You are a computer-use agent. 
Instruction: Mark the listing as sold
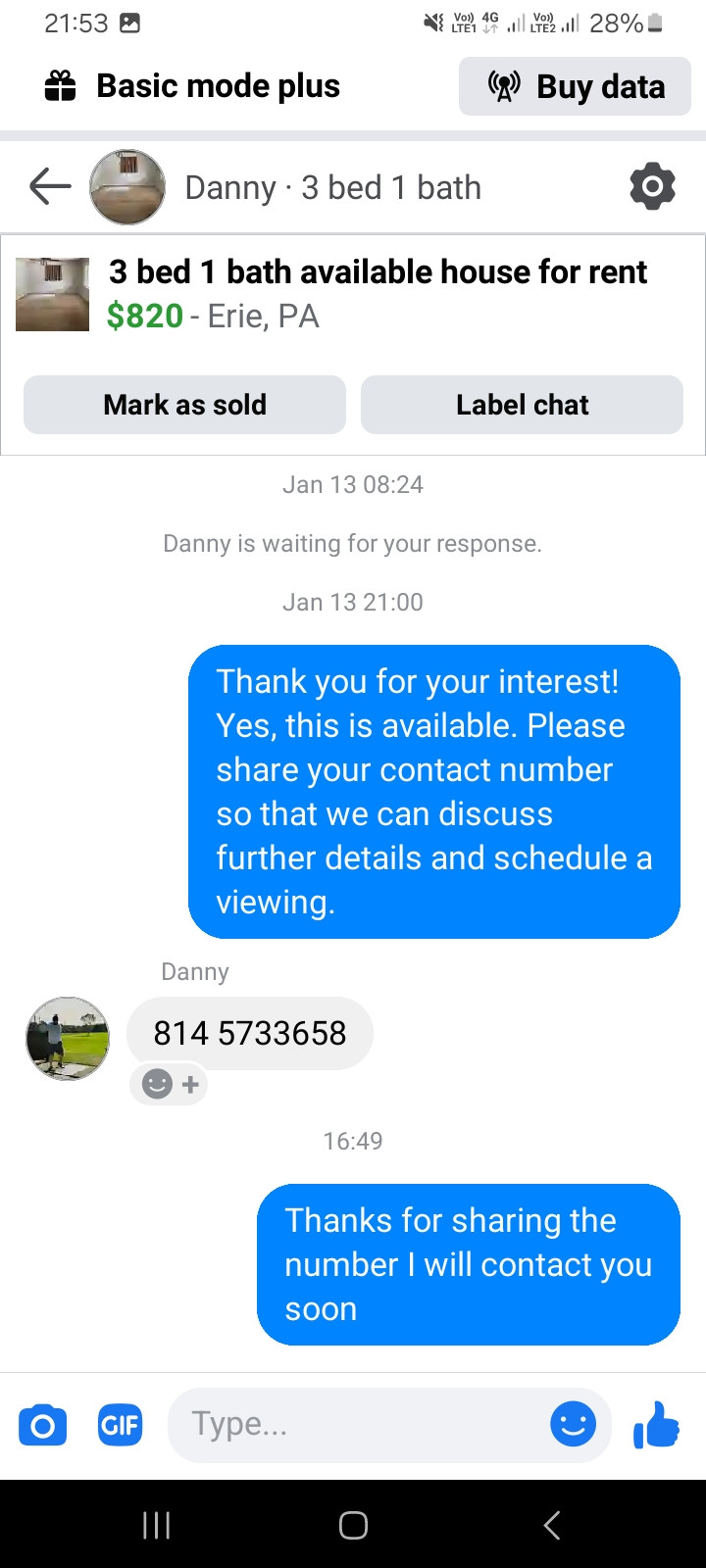[x=184, y=405]
